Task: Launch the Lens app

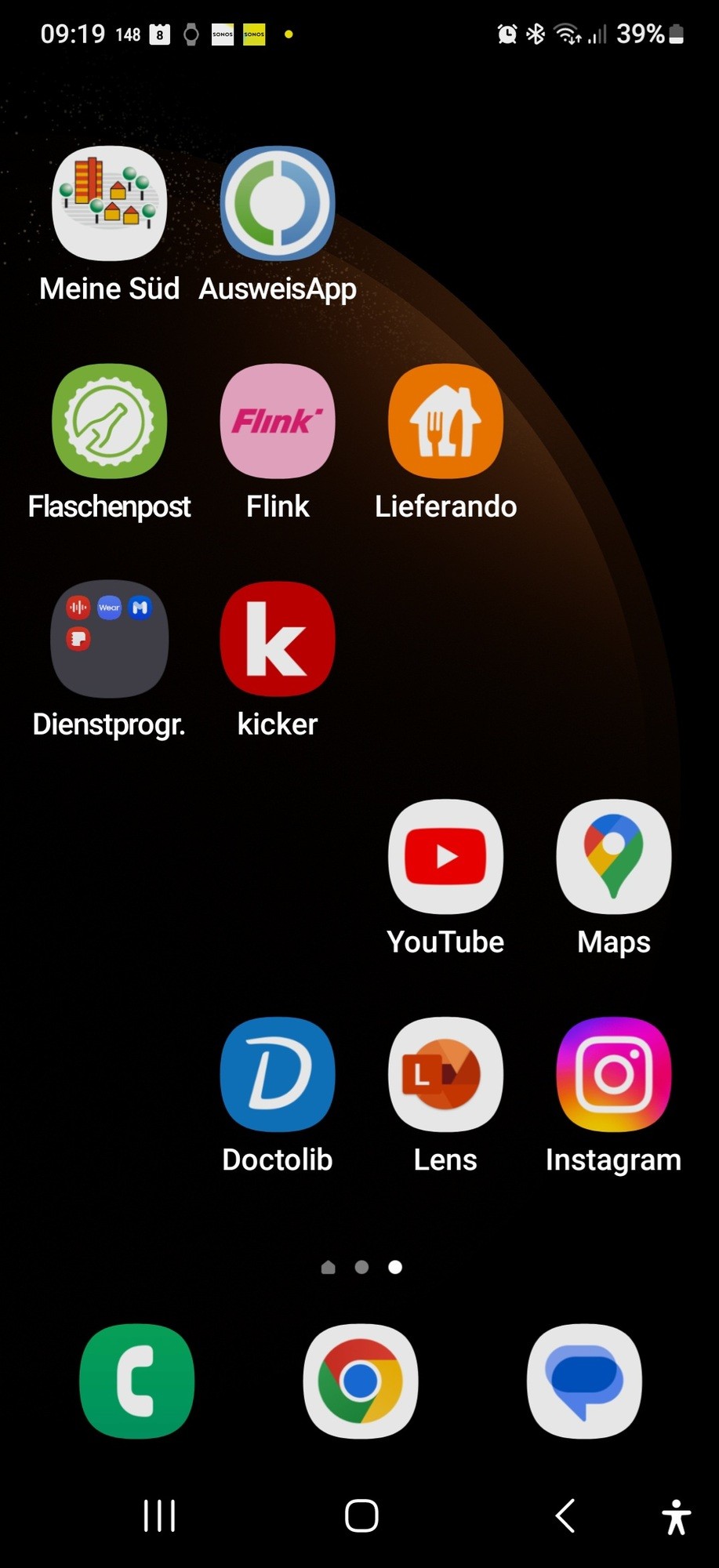Action: [445, 1074]
